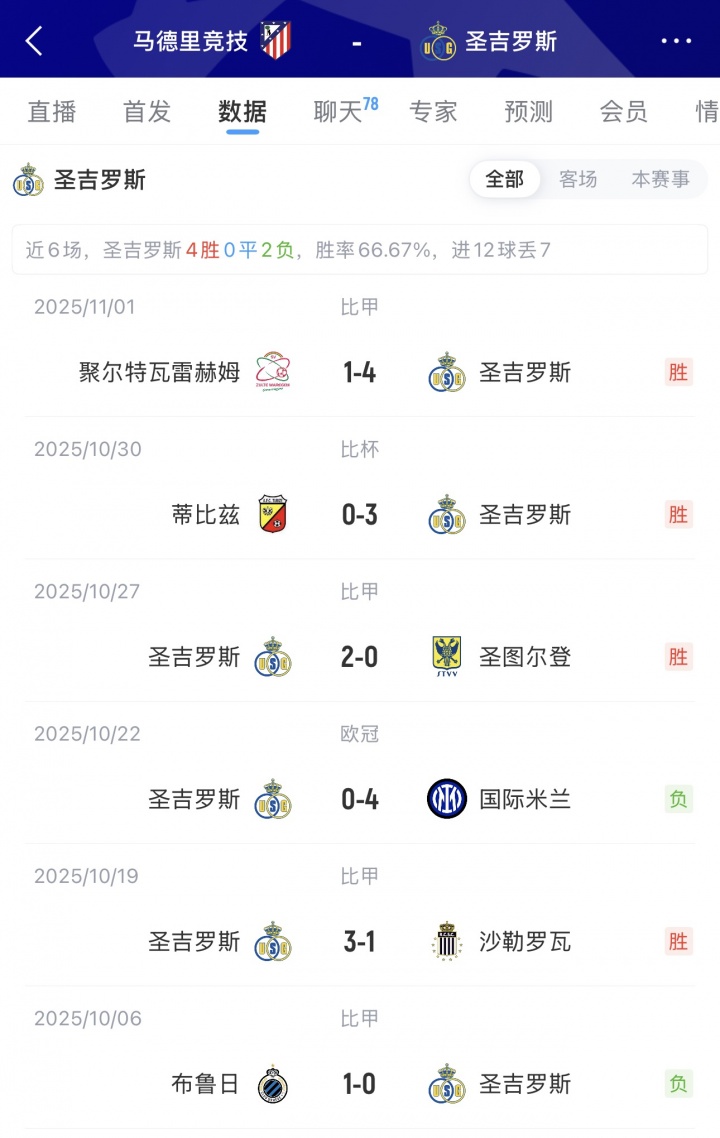Filter matches by 本赛事
This screenshot has height=1138, width=720.
(x=660, y=179)
